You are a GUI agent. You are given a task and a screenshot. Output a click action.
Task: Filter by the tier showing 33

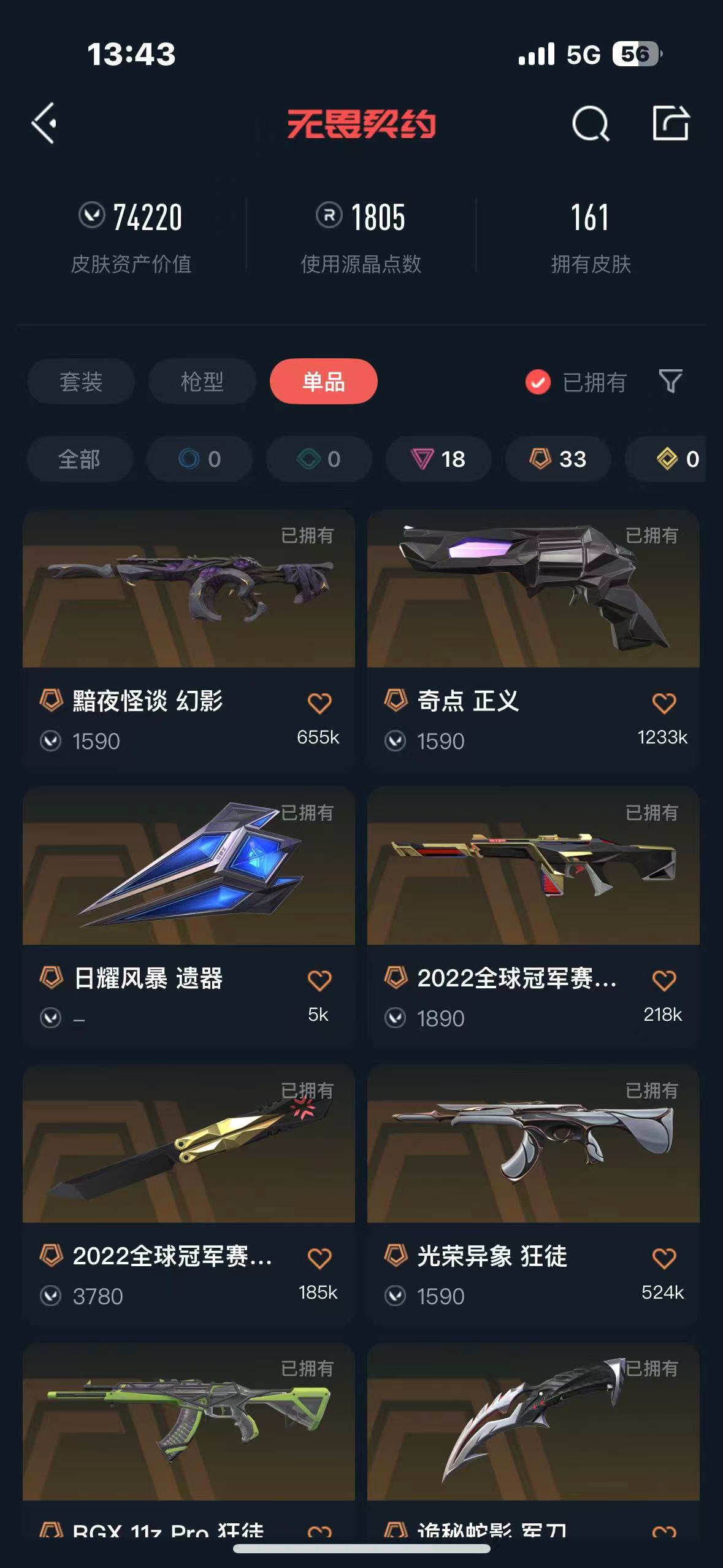[x=558, y=459]
